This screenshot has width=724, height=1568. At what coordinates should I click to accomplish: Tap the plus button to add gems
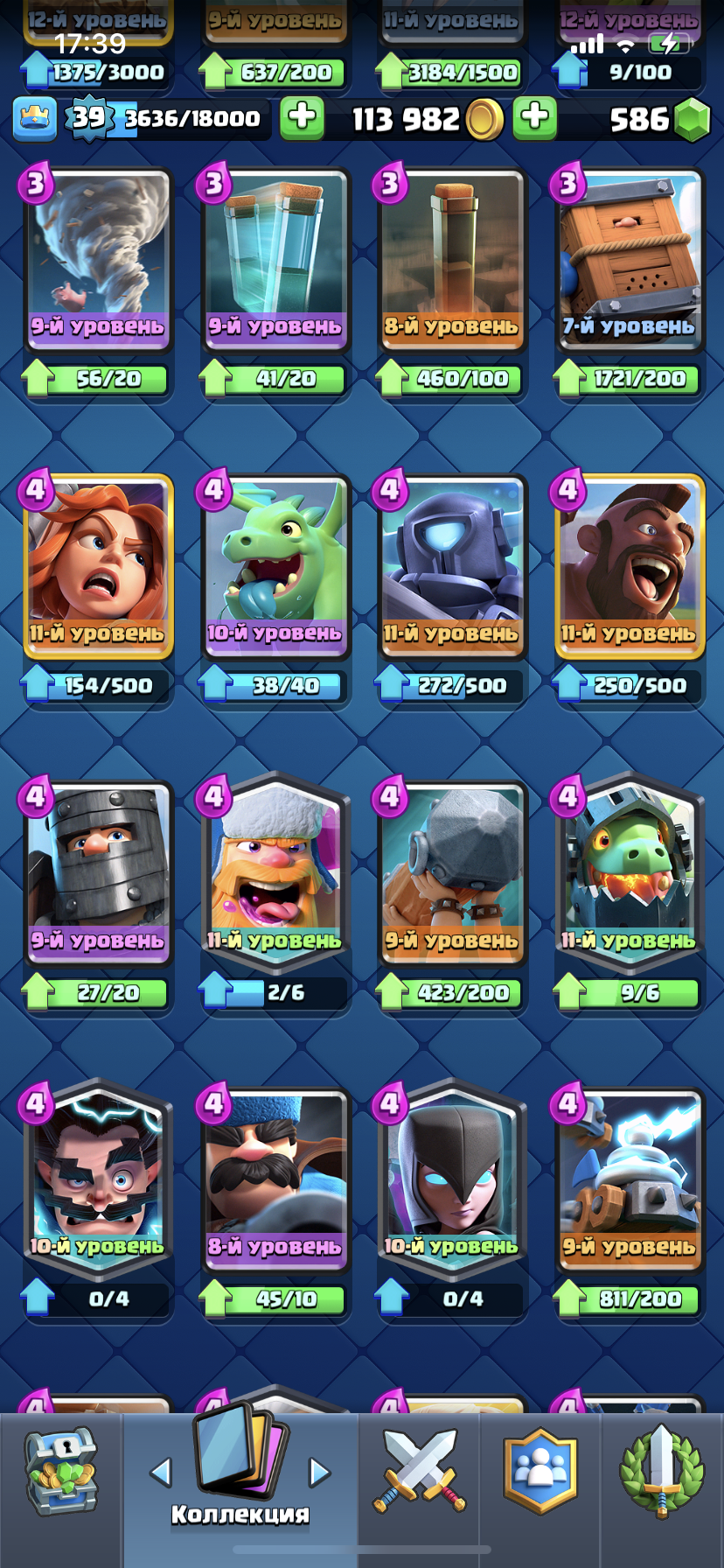coord(535,118)
